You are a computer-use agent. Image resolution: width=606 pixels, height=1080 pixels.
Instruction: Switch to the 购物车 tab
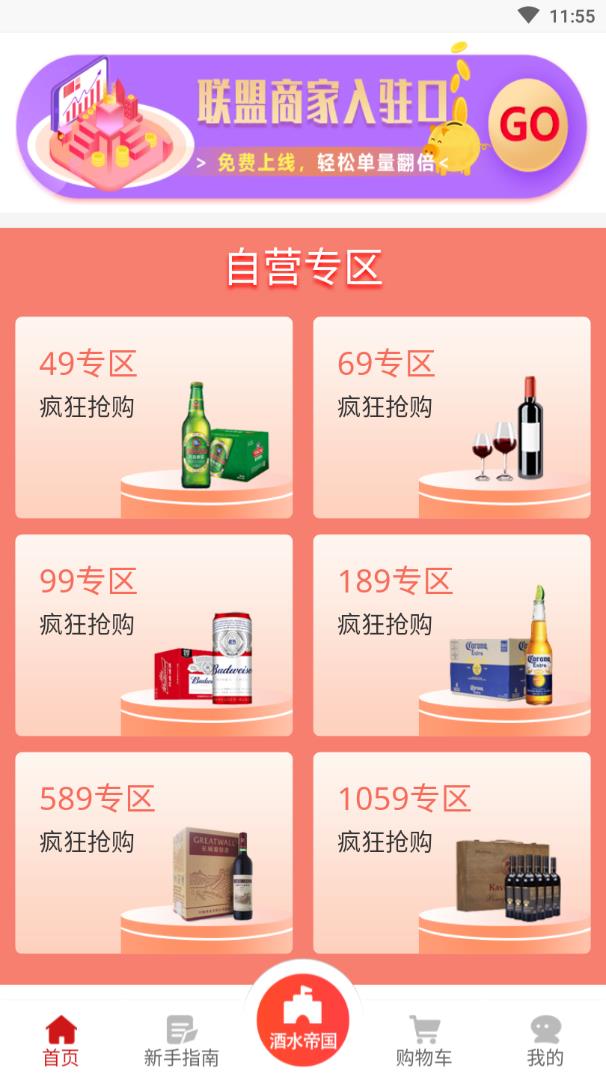[424, 1040]
